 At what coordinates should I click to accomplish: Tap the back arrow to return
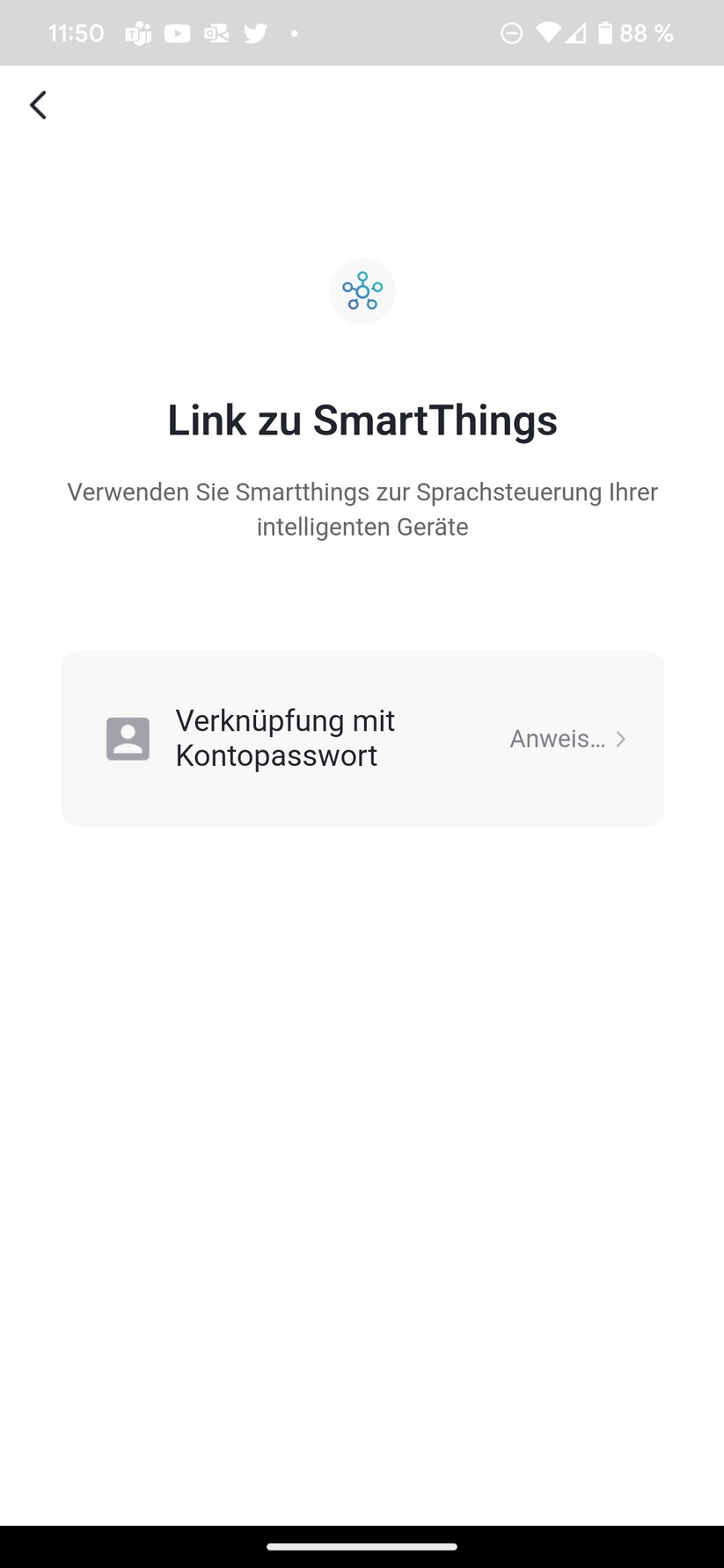38,105
